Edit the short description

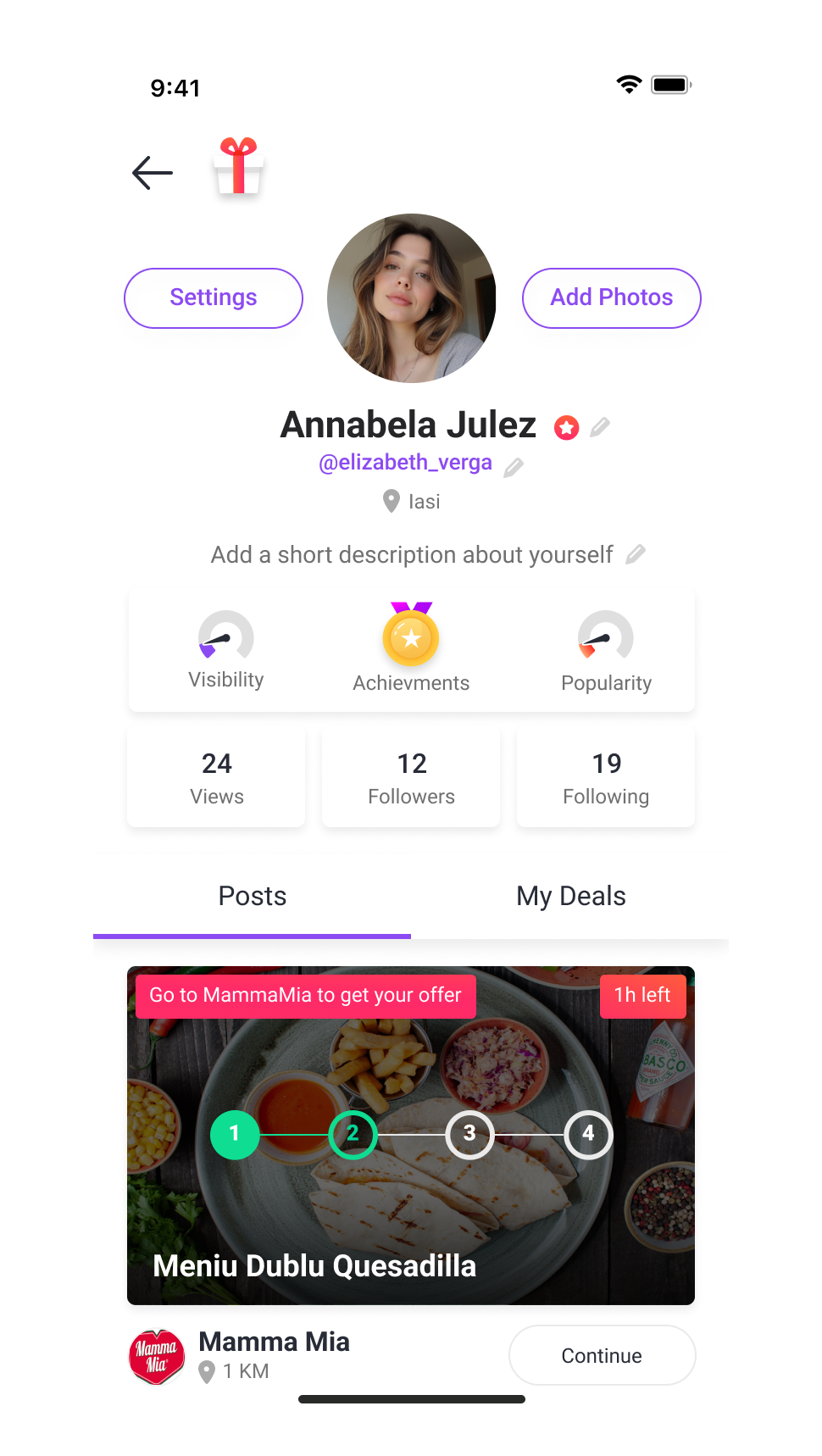pyautogui.click(x=636, y=554)
